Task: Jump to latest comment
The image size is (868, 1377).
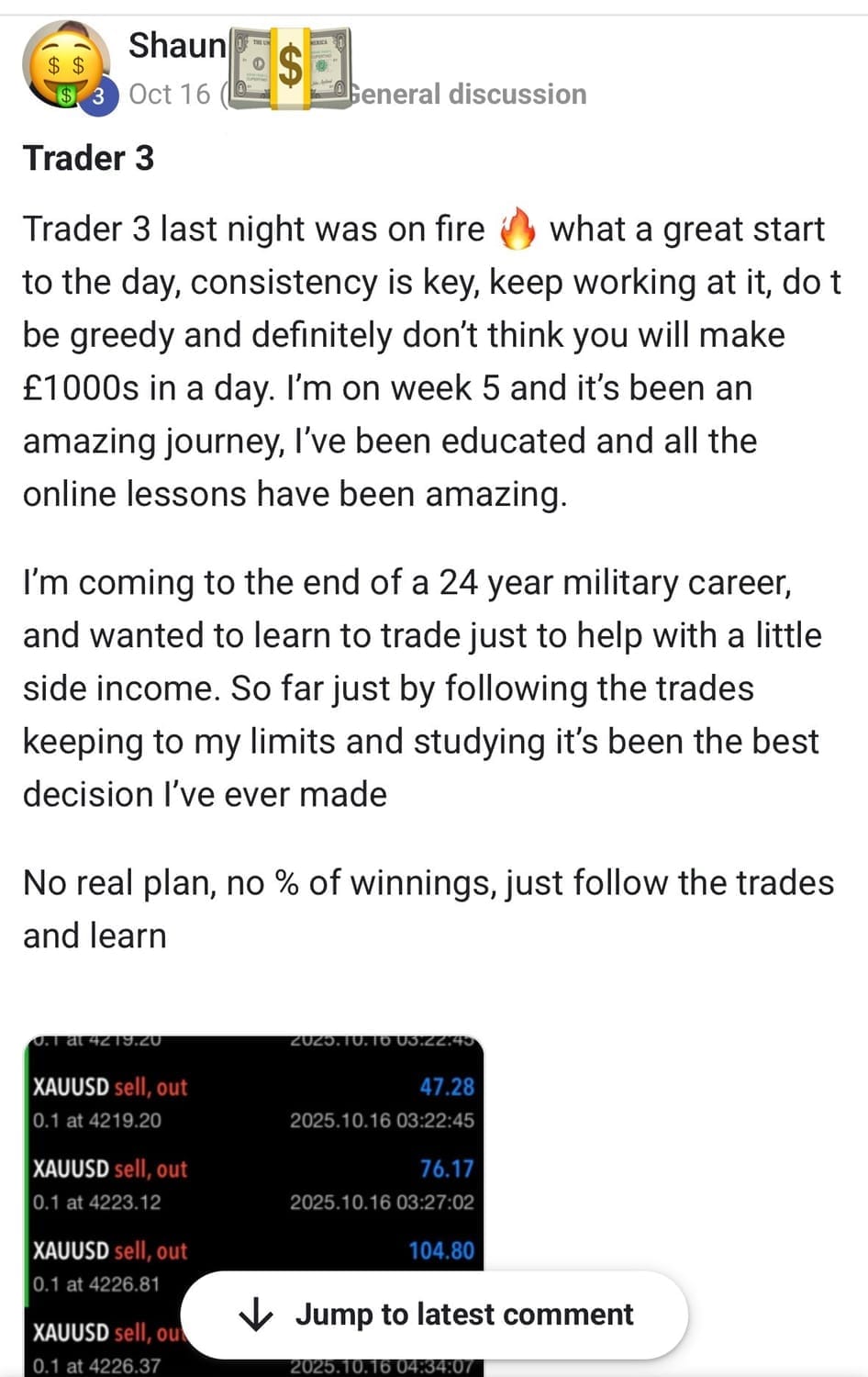Action: point(435,1315)
